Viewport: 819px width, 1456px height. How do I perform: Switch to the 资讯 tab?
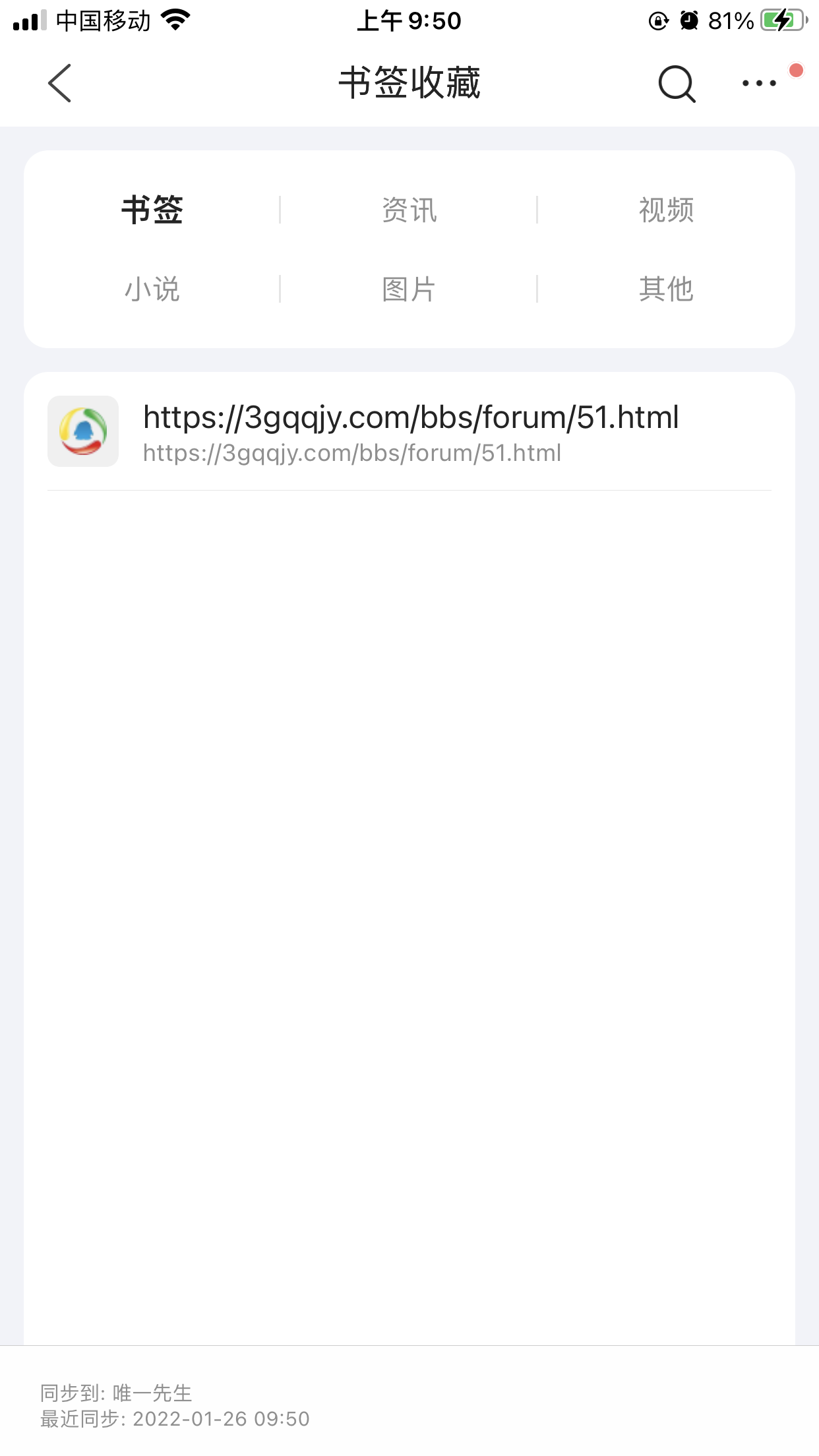[x=409, y=210]
